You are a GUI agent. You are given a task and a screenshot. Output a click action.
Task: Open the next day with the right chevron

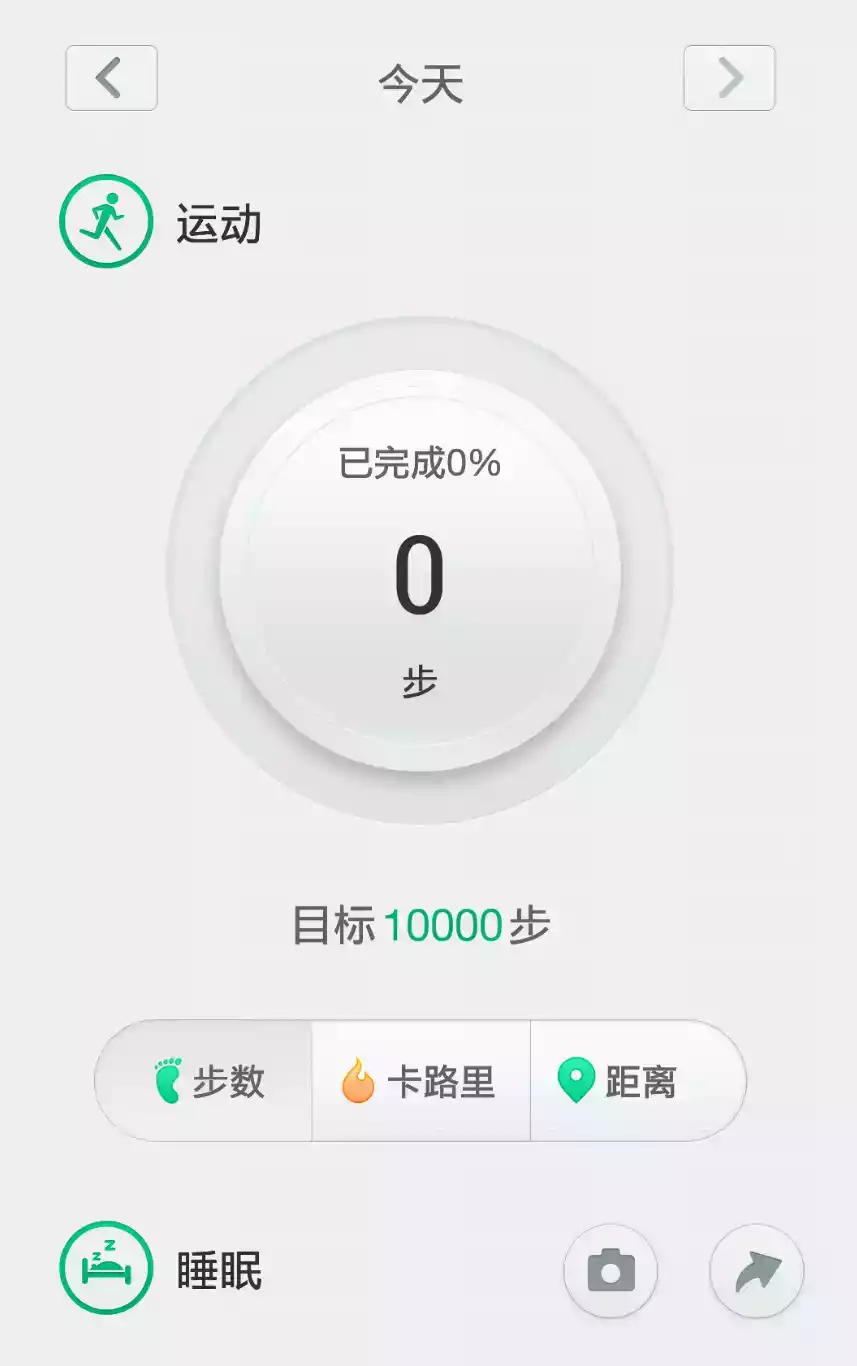coord(731,78)
